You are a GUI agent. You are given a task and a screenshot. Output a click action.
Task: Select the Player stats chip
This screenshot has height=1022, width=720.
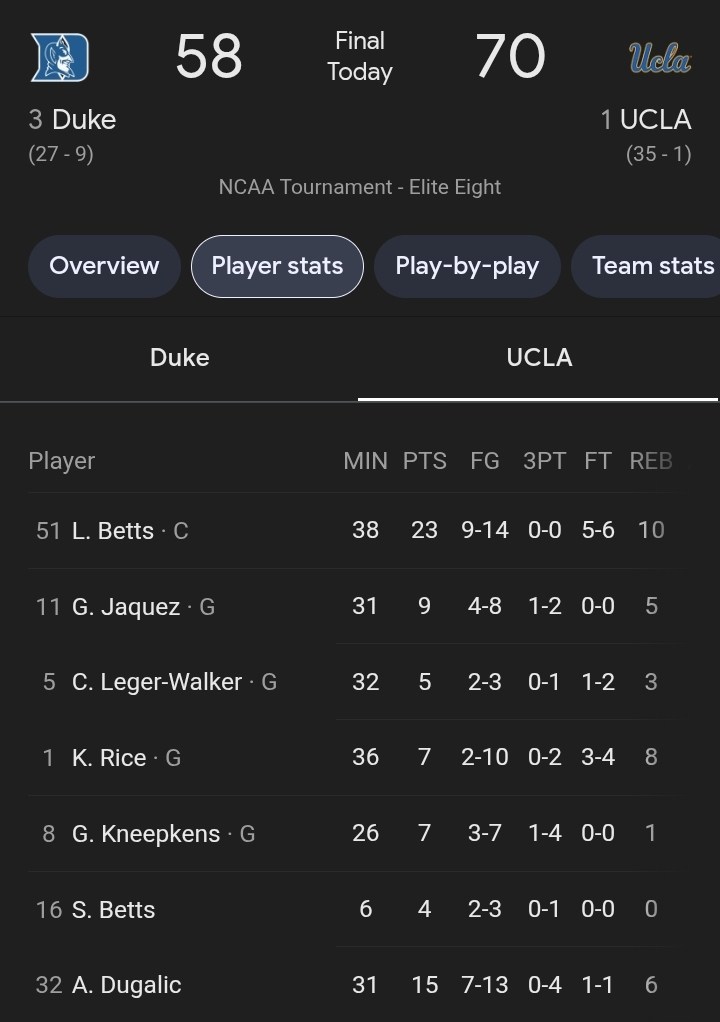[x=277, y=266]
